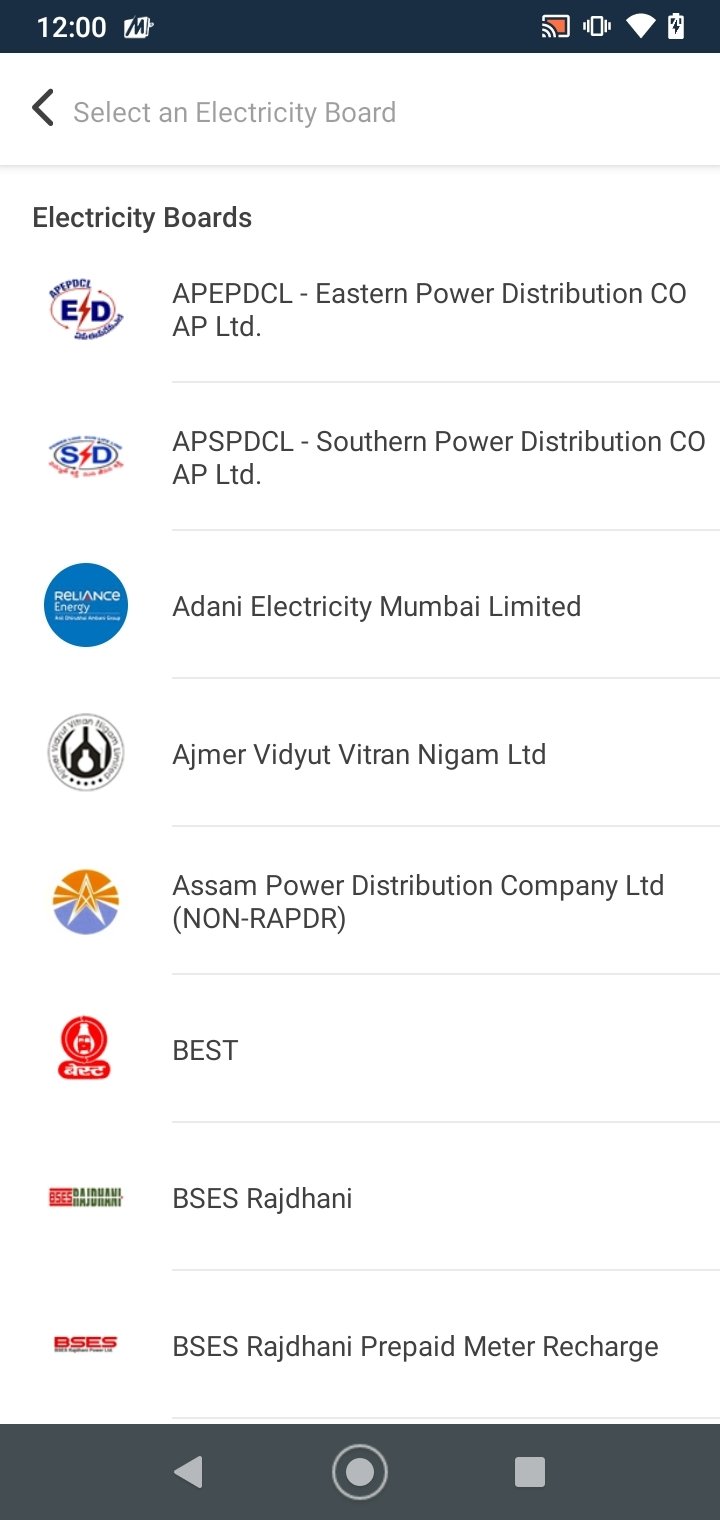Choose the BEST electricity board

click(360, 1049)
